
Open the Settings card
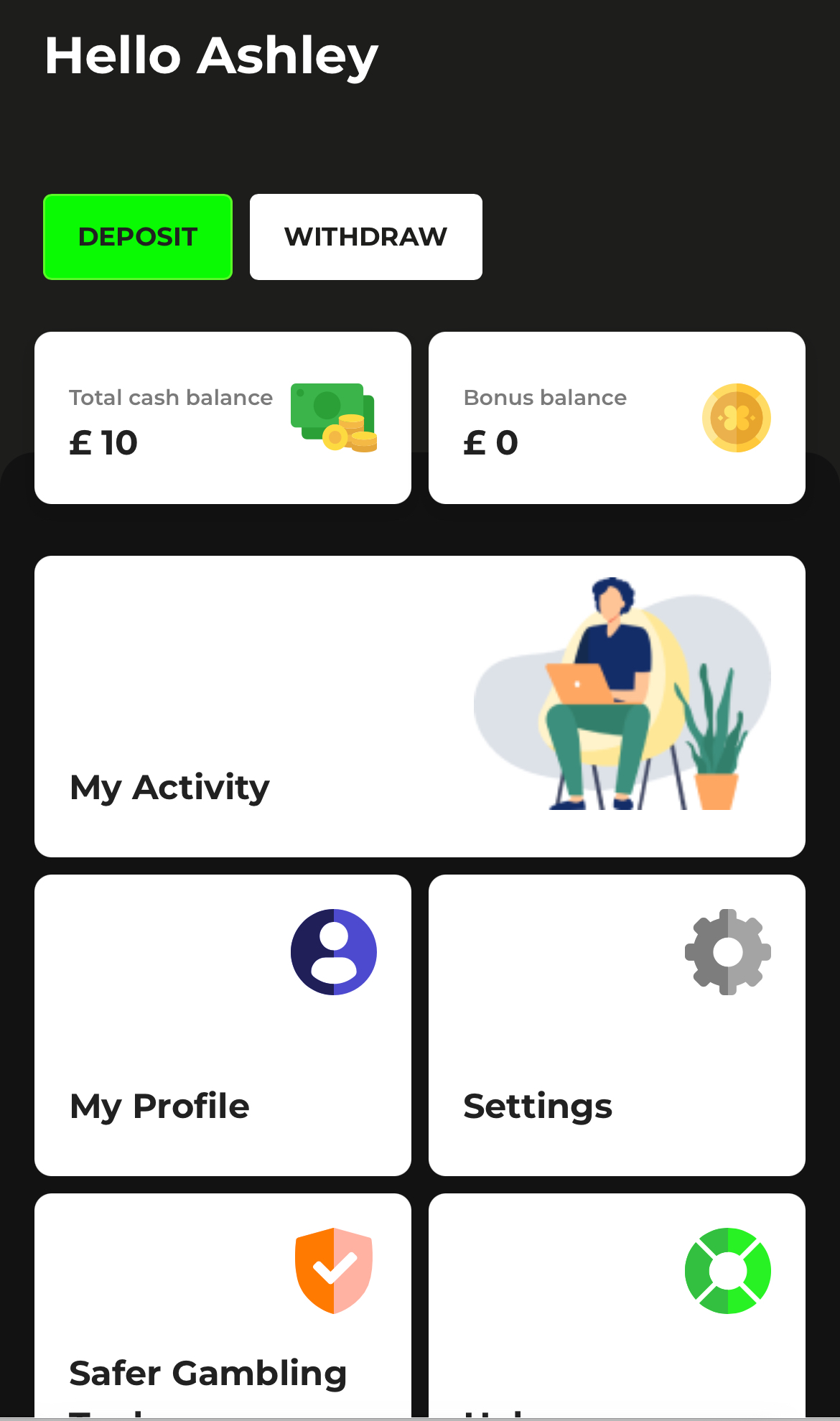click(616, 1025)
